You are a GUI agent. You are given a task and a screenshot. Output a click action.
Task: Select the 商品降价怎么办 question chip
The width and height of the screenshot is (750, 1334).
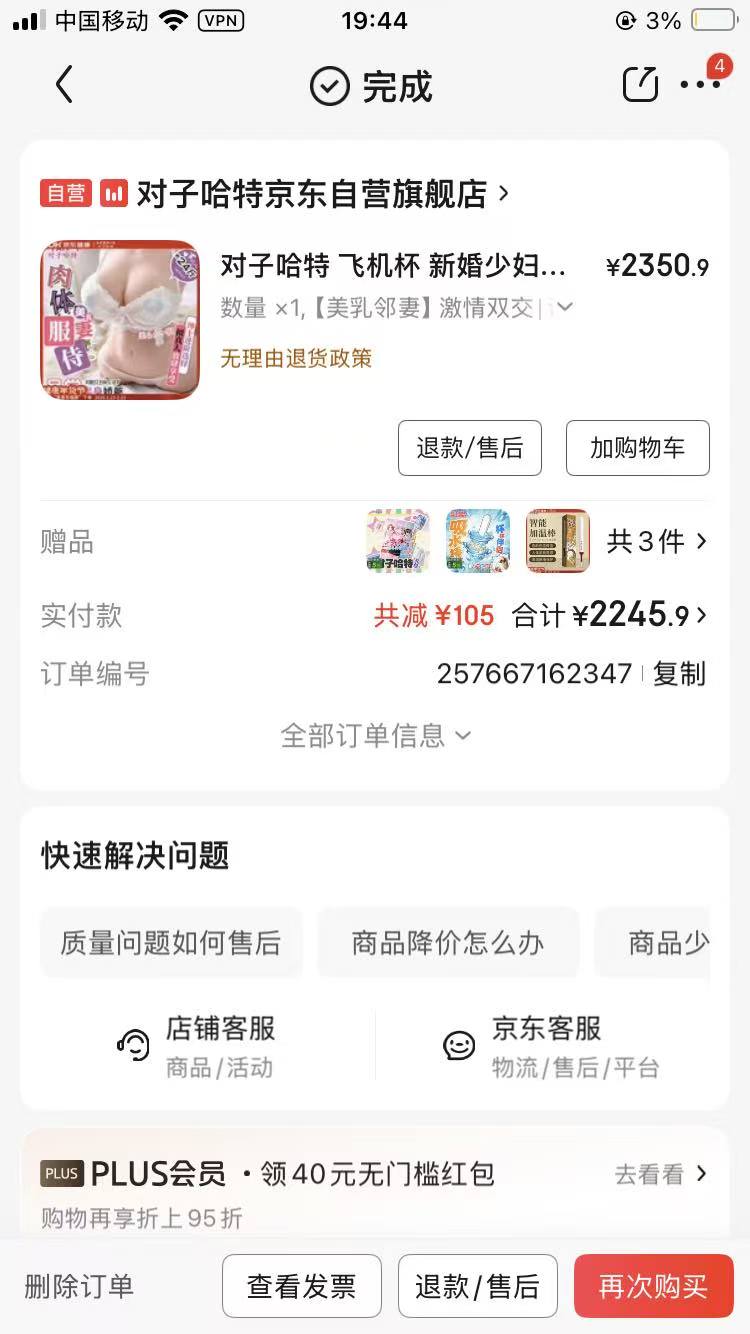[x=448, y=942]
